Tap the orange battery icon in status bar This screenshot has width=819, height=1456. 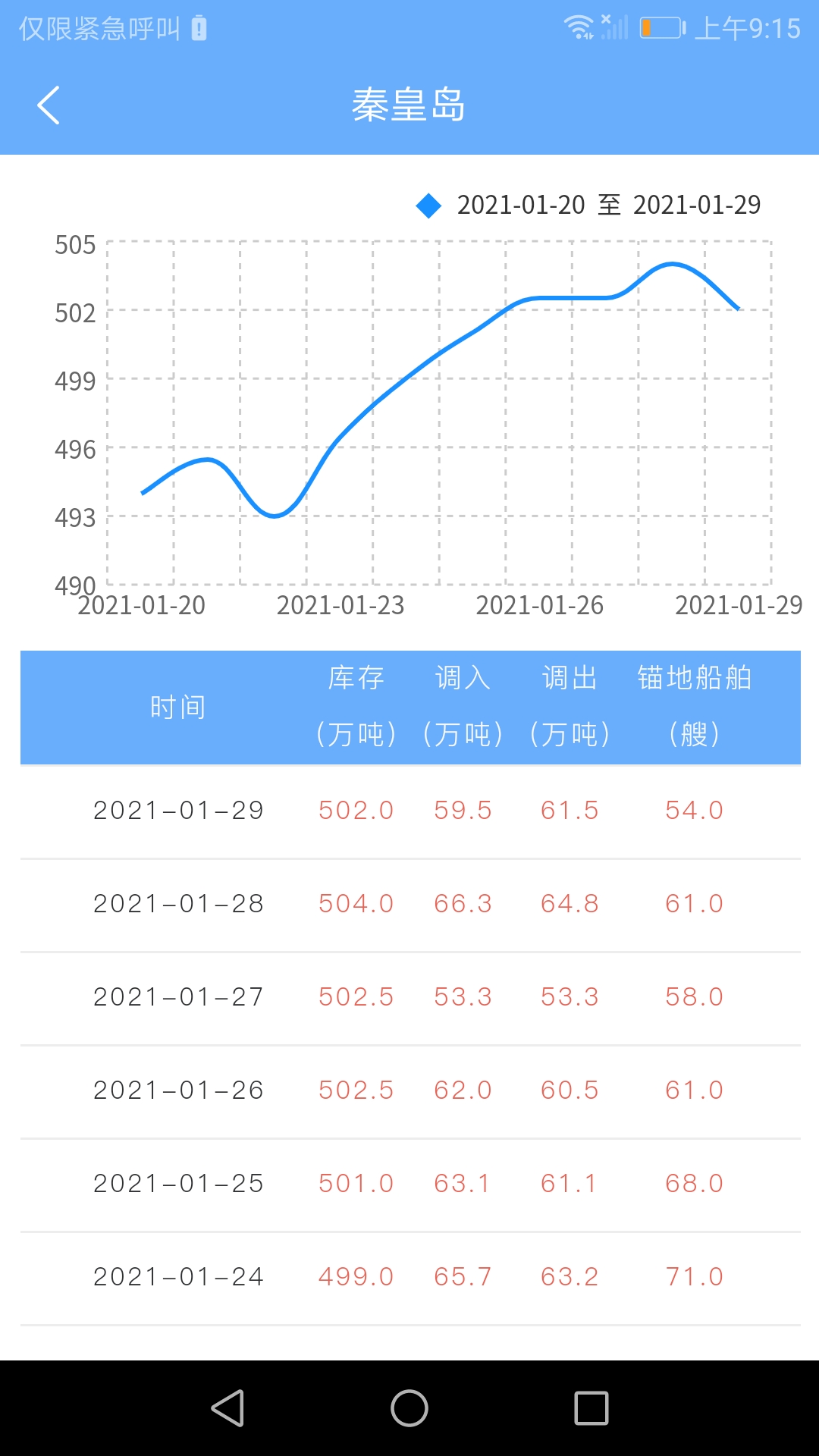(x=661, y=28)
